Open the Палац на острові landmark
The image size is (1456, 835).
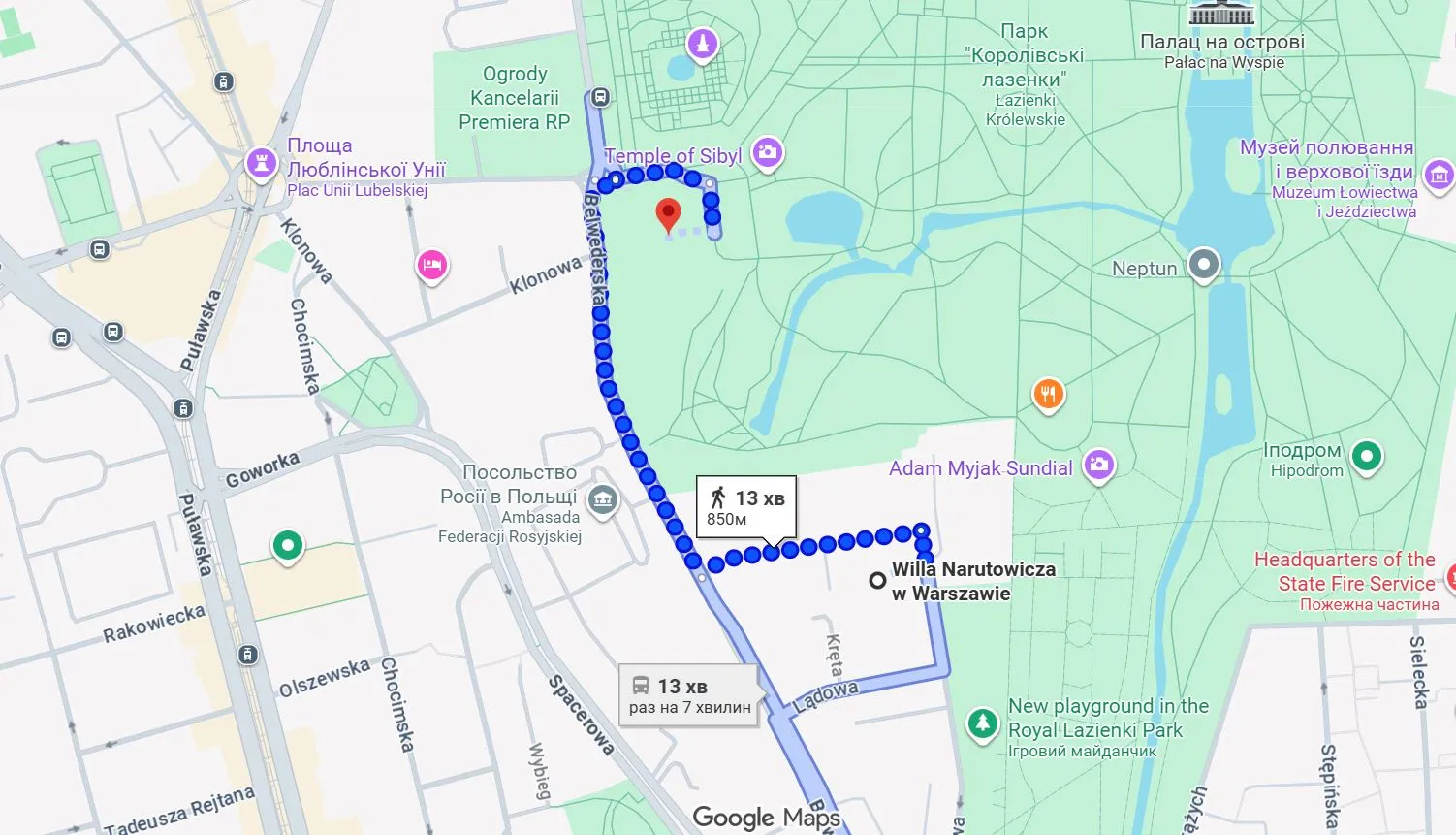(1221, 15)
